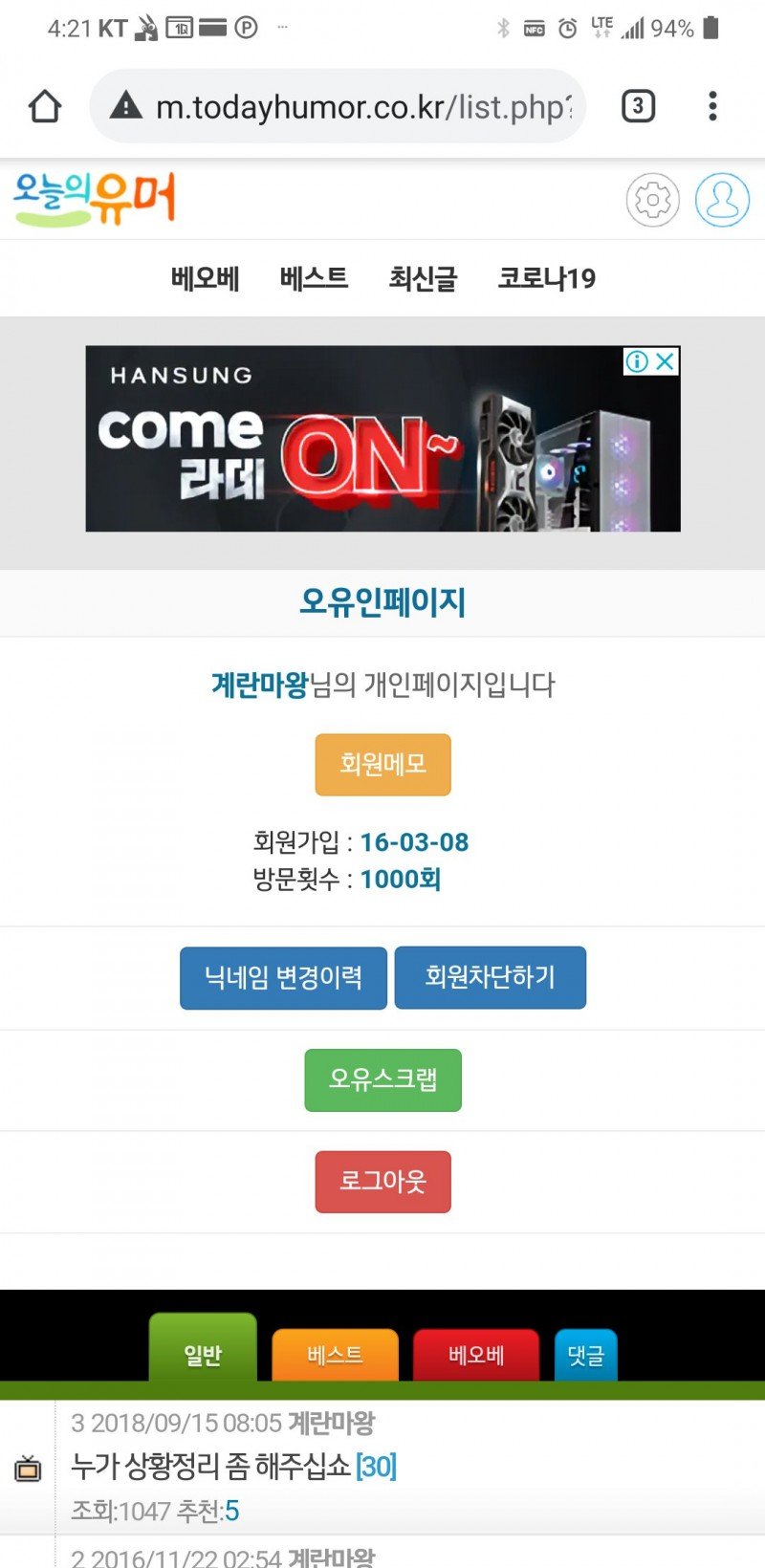Go to the 베오베 section
The width and height of the screenshot is (765, 1568).
tap(205, 278)
